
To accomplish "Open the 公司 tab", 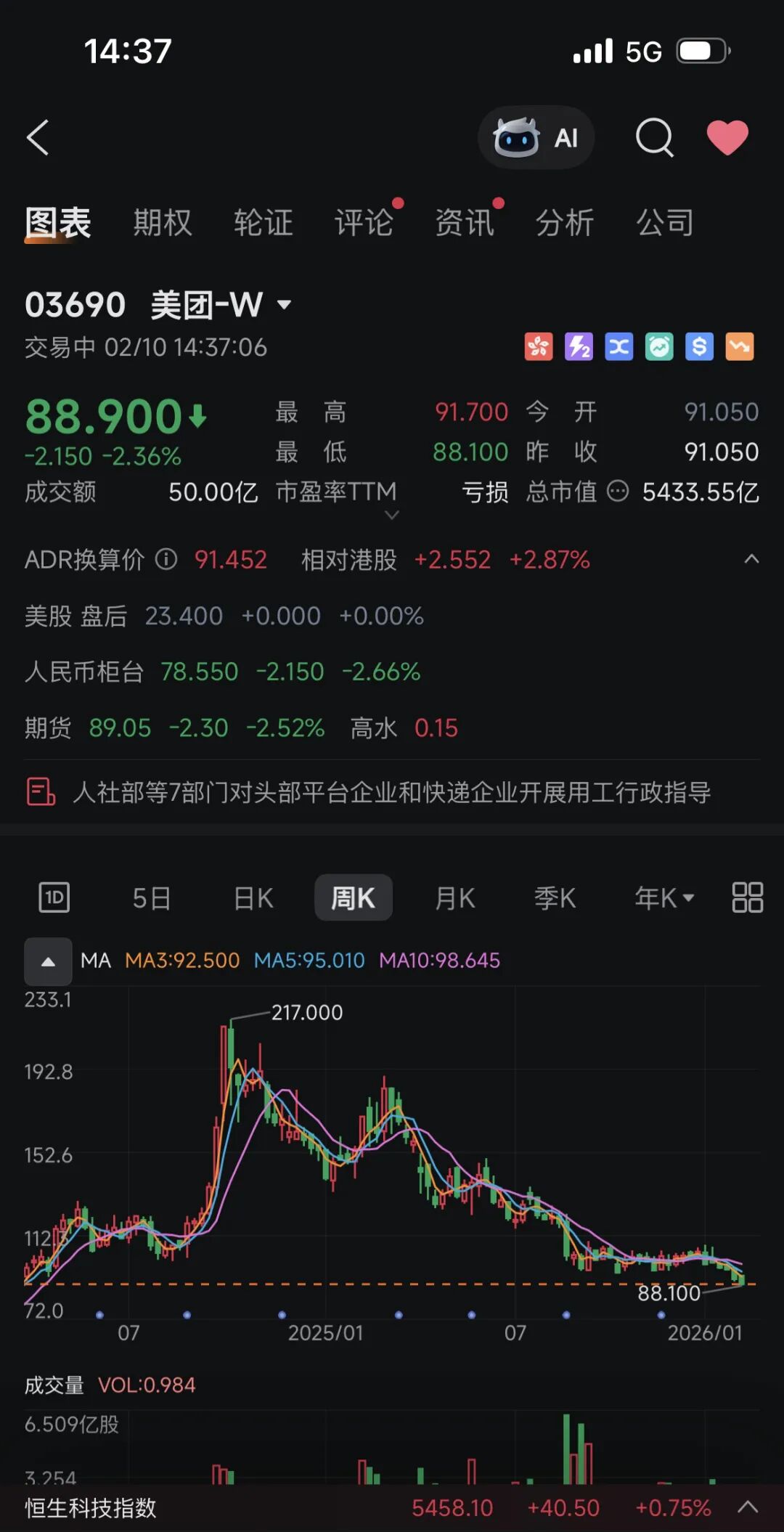I will 664,222.
